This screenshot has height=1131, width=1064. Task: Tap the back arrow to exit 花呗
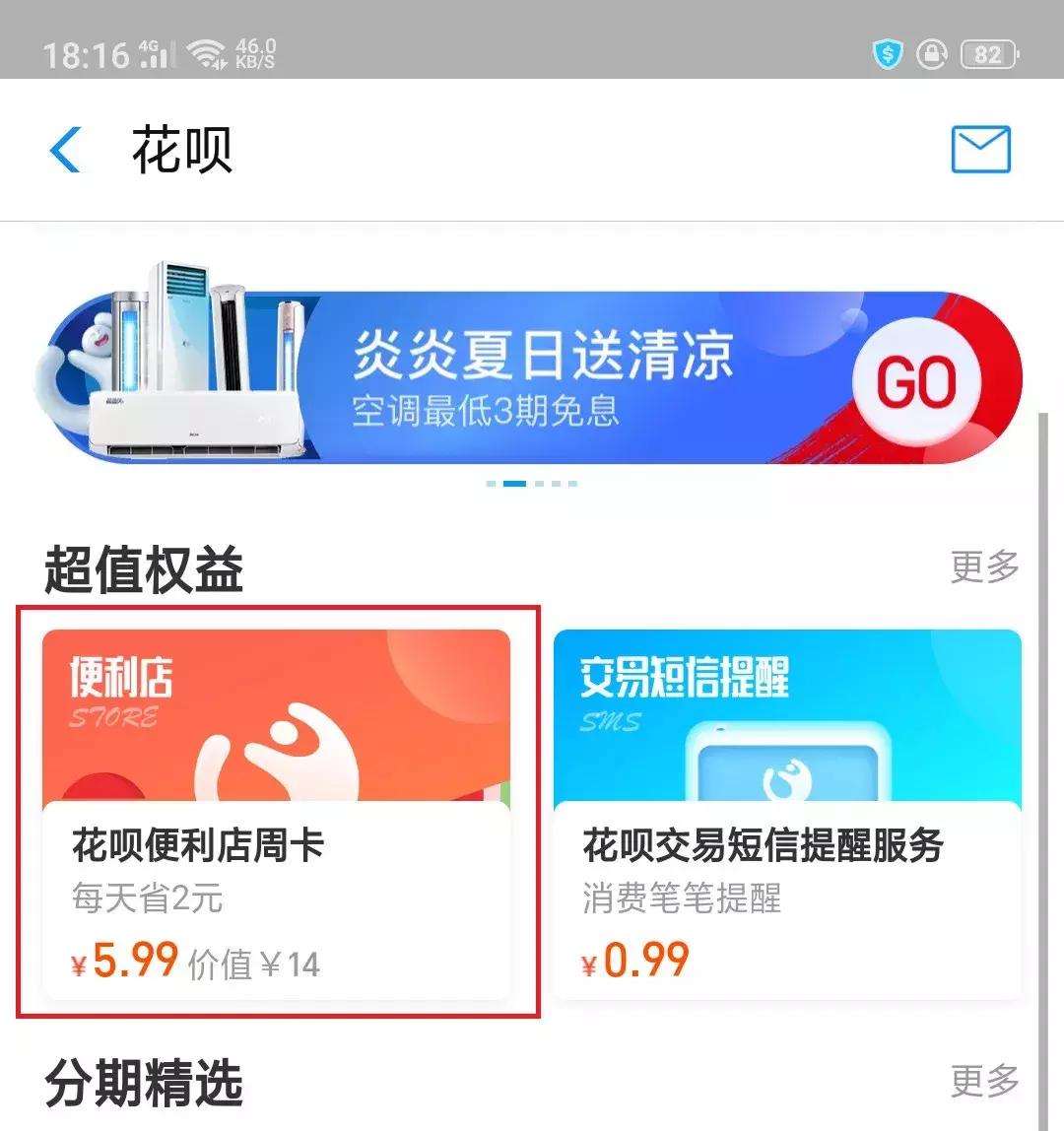(x=65, y=148)
